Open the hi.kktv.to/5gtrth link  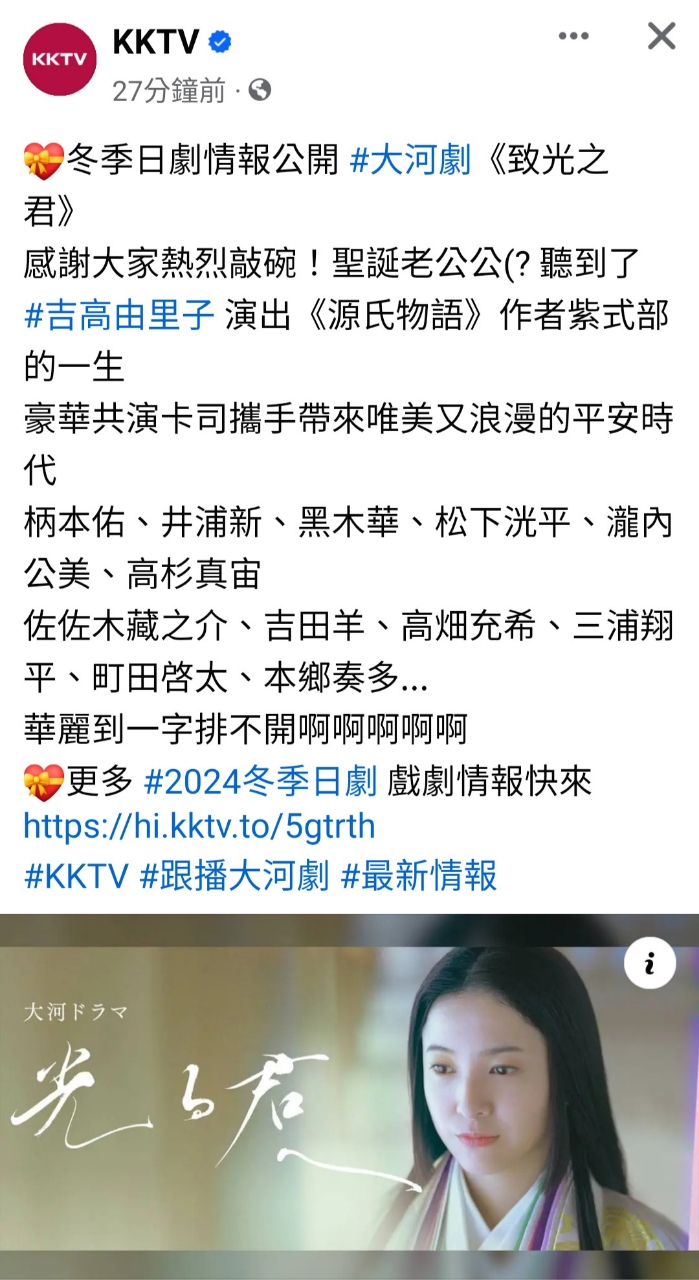click(199, 827)
